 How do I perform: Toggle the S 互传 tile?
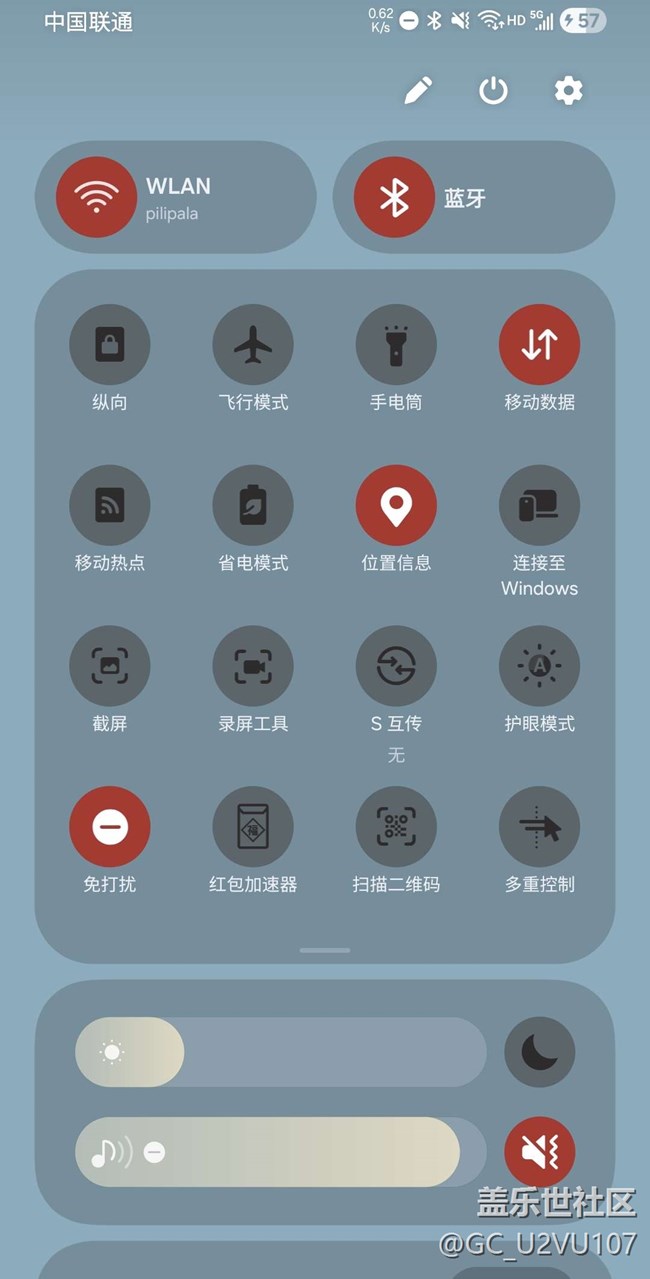[396, 667]
